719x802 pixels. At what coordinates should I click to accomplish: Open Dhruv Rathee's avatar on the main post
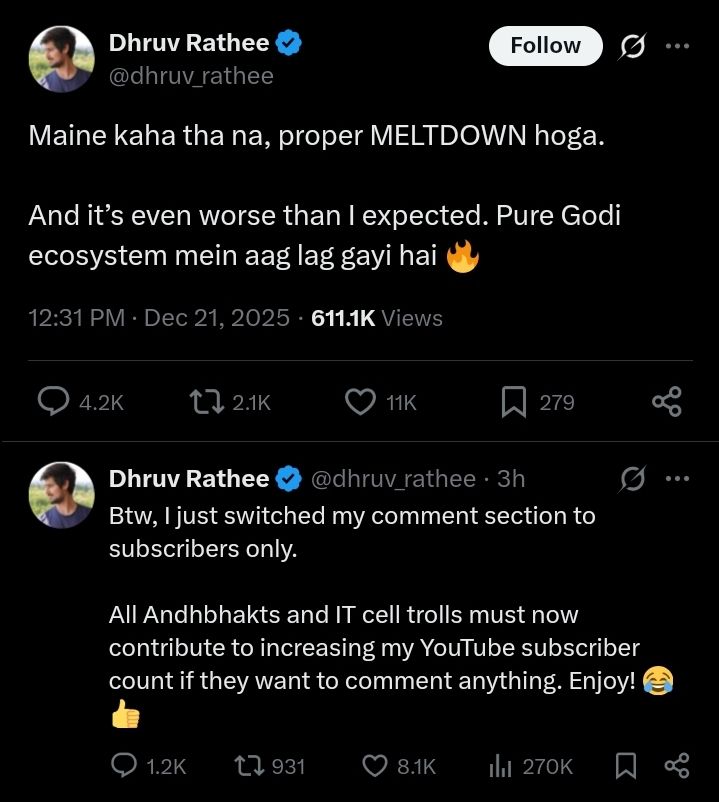pyautogui.click(x=62, y=60)
